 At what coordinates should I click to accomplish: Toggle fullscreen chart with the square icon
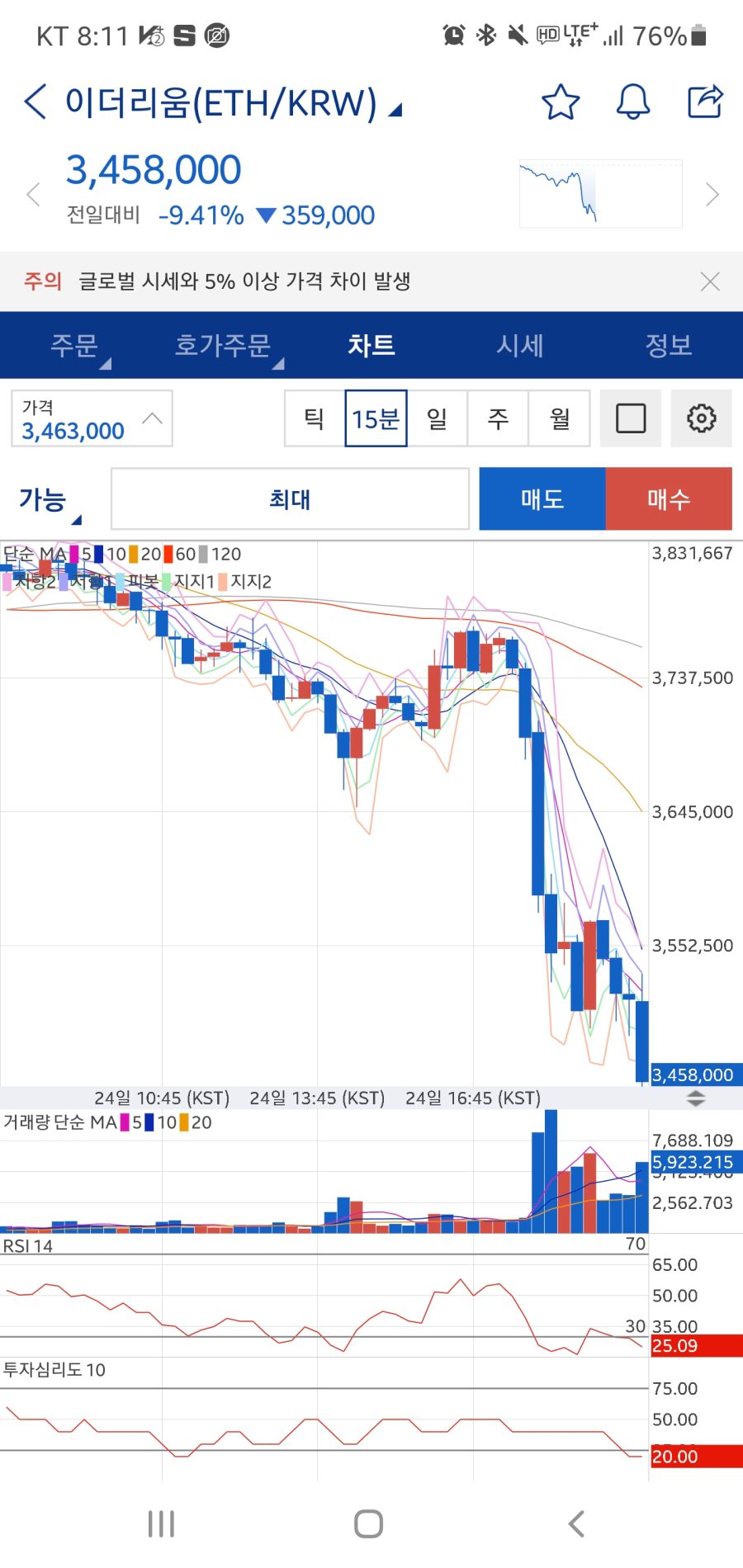coord(631,418)
